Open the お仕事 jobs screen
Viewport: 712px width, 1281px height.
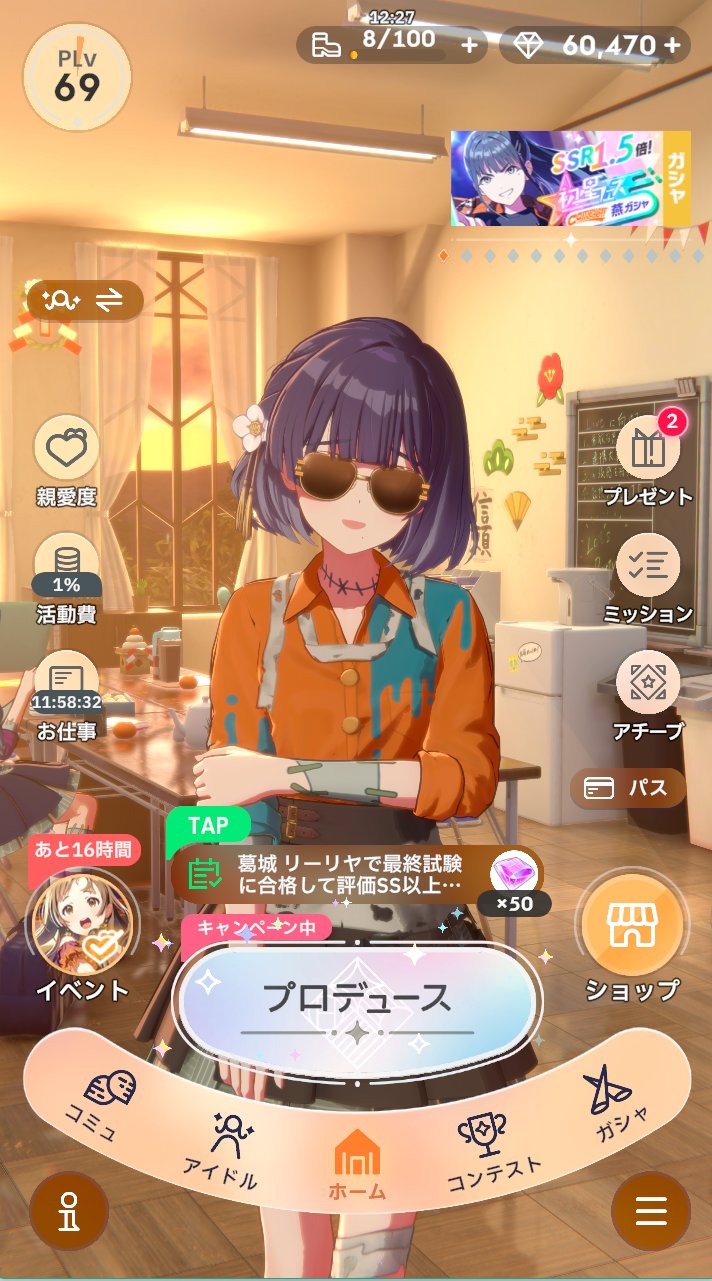66,696
